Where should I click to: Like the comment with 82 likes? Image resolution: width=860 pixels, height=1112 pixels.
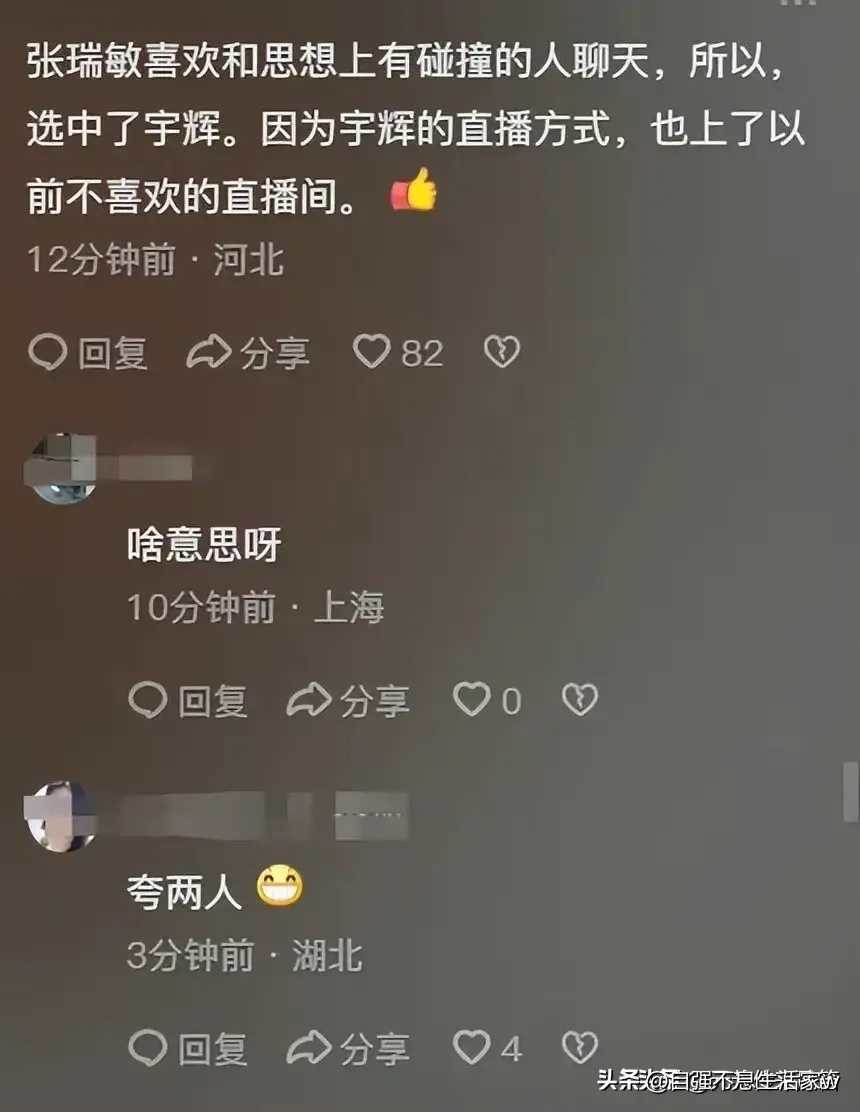373,352
